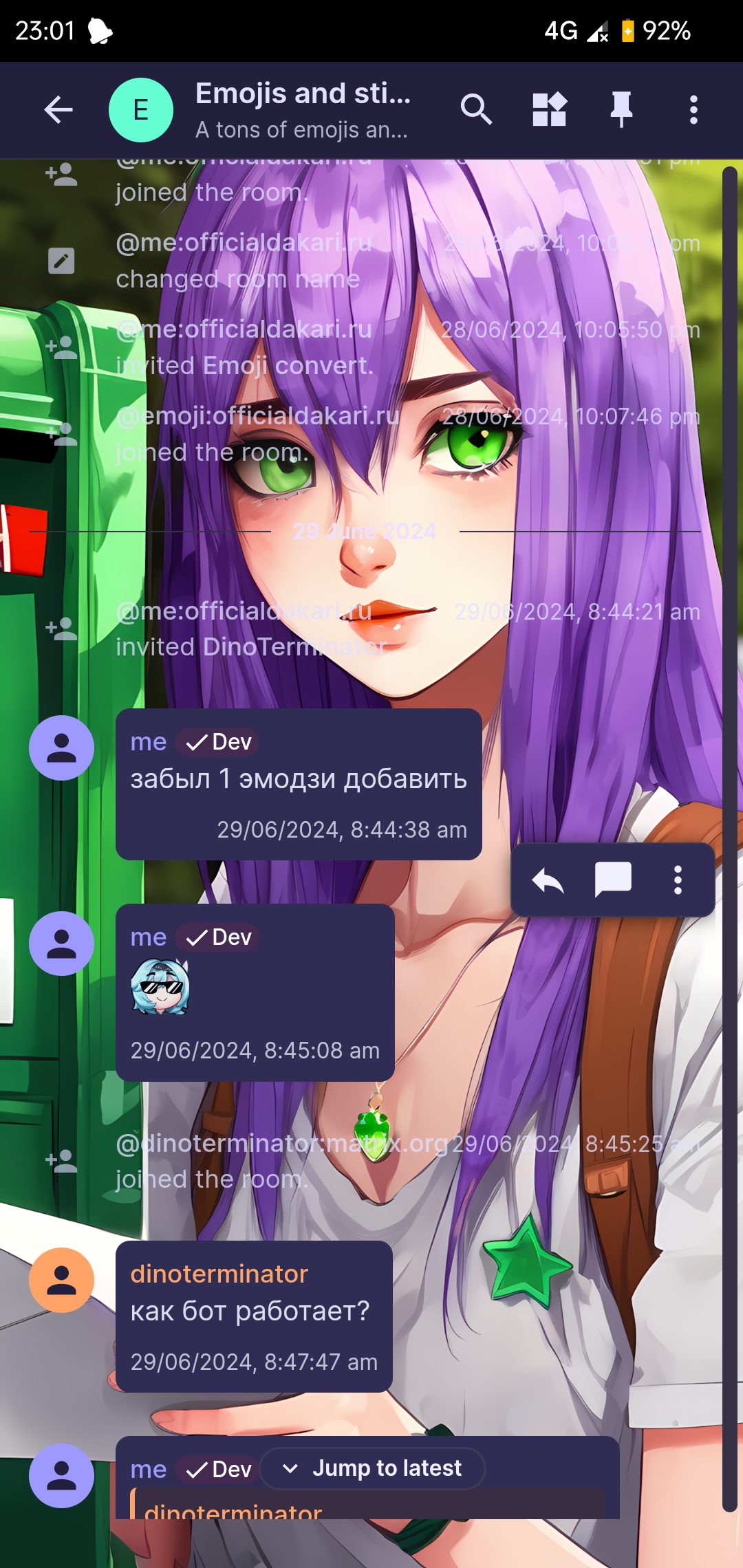View pinned messages
This screenshot has width=743, height=1568.
(x=621, y=110)
